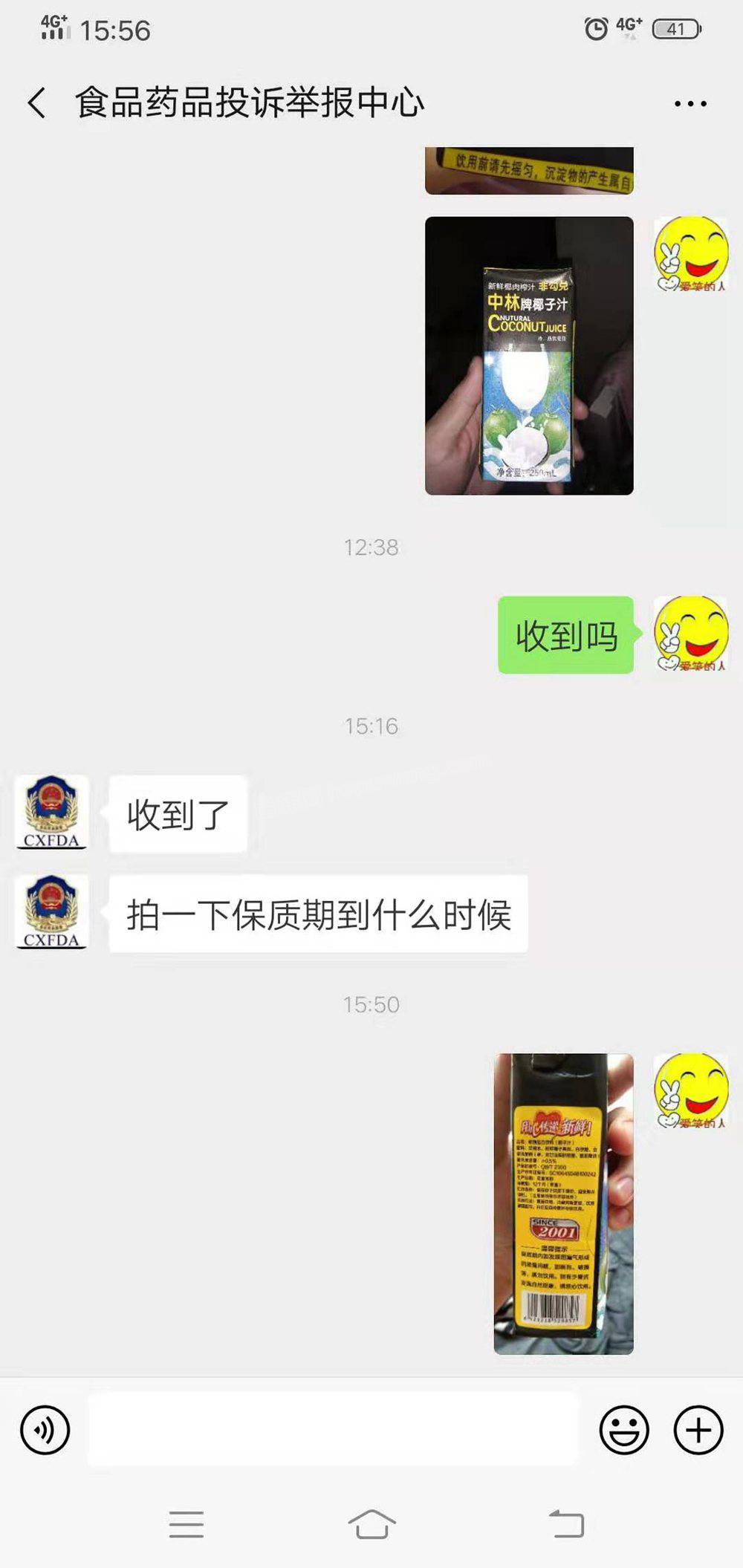This screenshot has height=1568, width=743.
Task: Open the photo with the SINCE 2001 label
Action: pyautogui.click(x=563, y=1203)
